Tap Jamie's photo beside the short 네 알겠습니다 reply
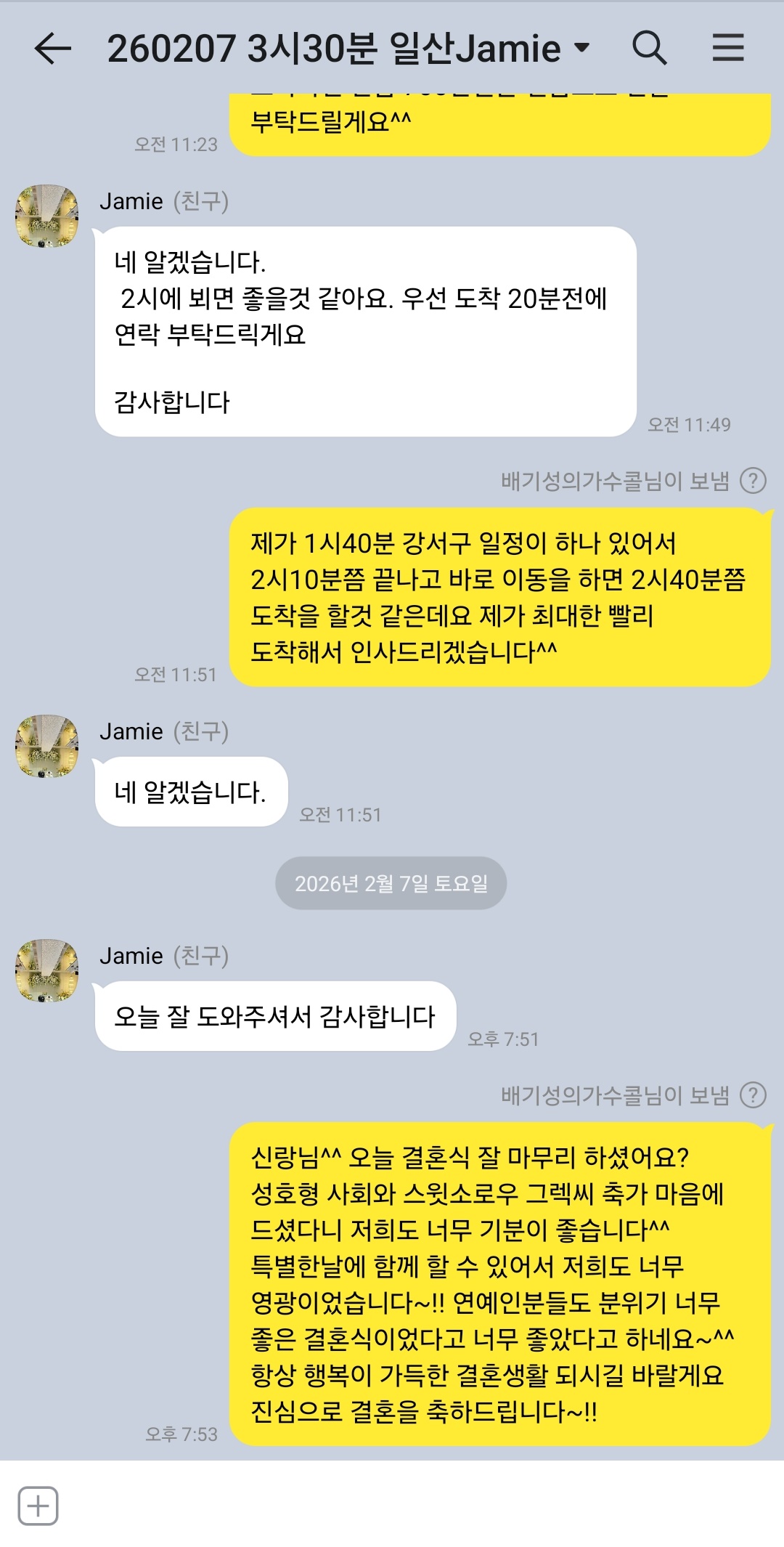The image size is (784, 1547). [47, 746]
